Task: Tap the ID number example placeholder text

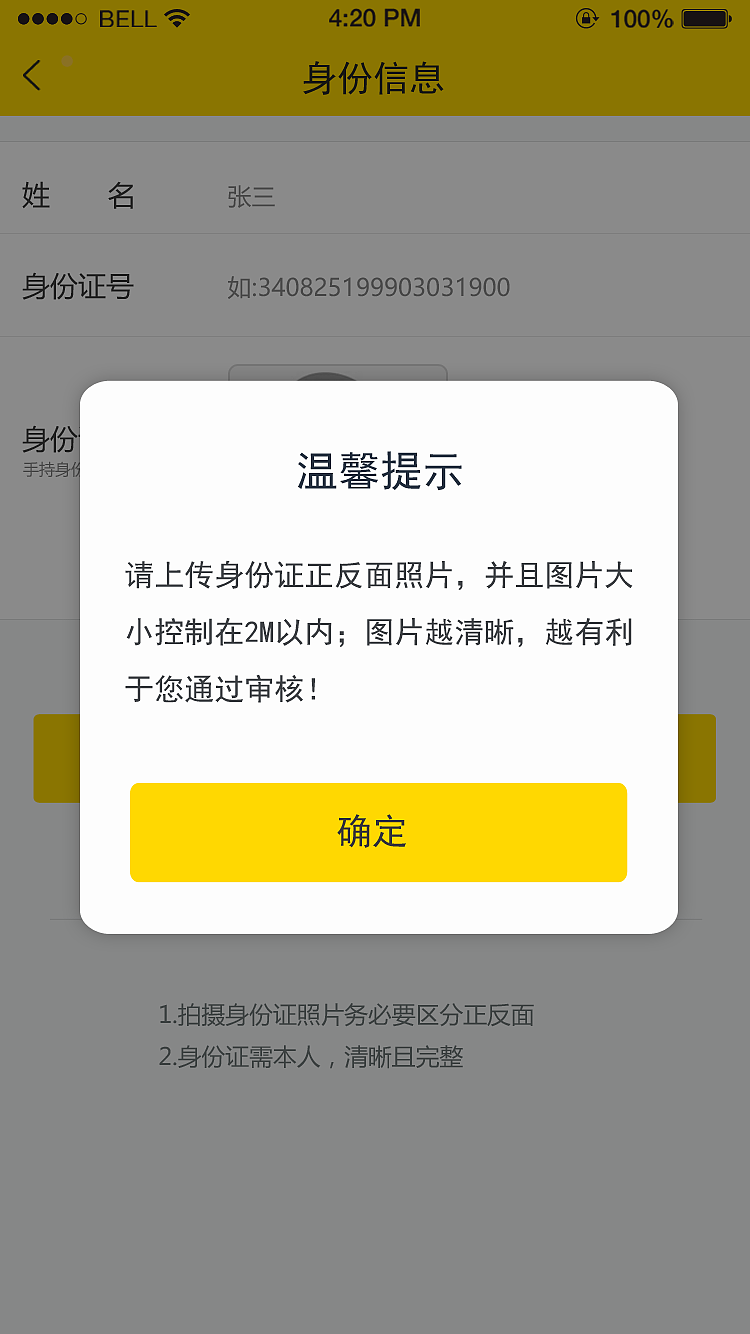Action: coord(369,287)
